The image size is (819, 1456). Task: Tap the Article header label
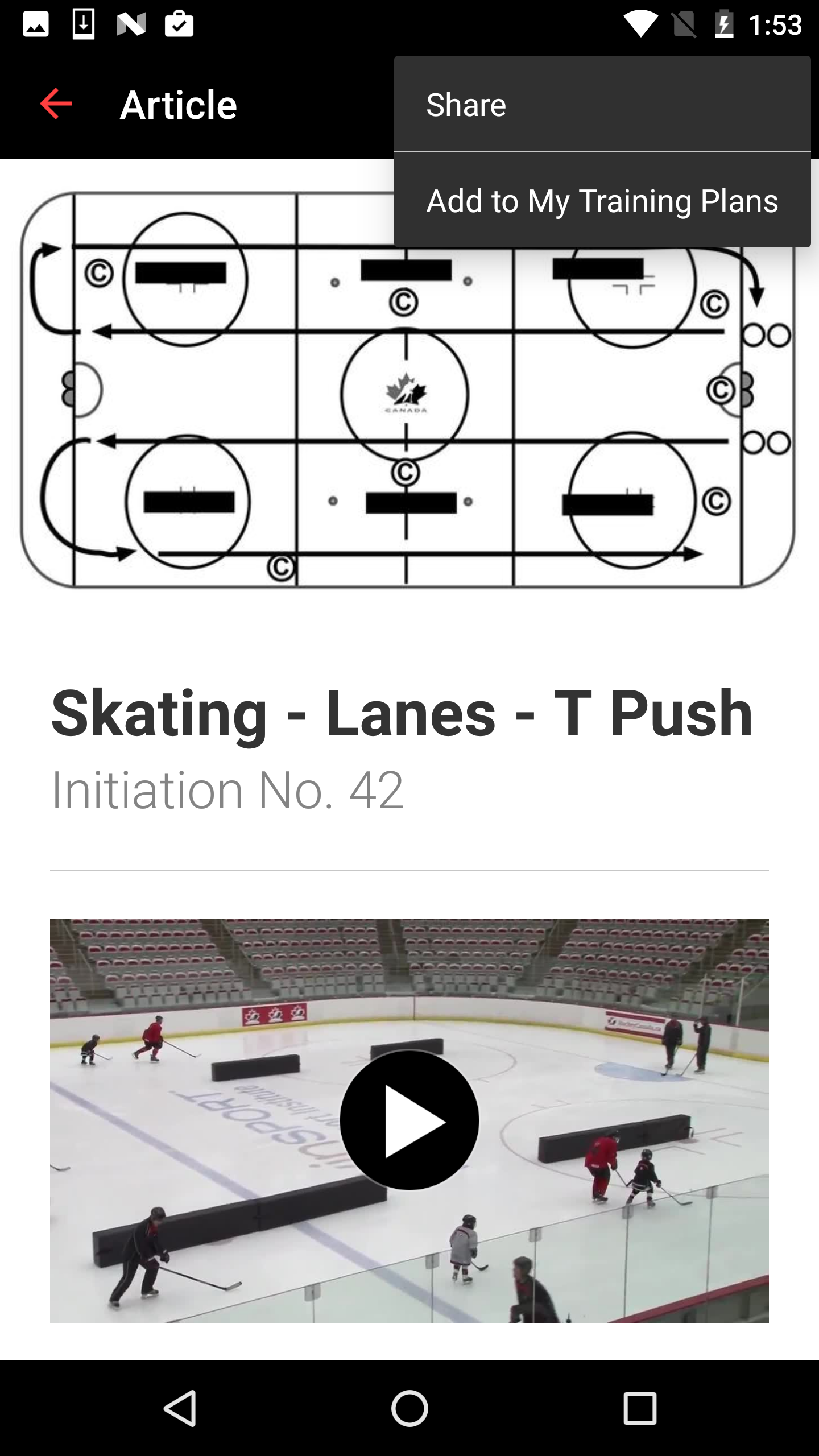pyautogui.click(x=177, y=104)
